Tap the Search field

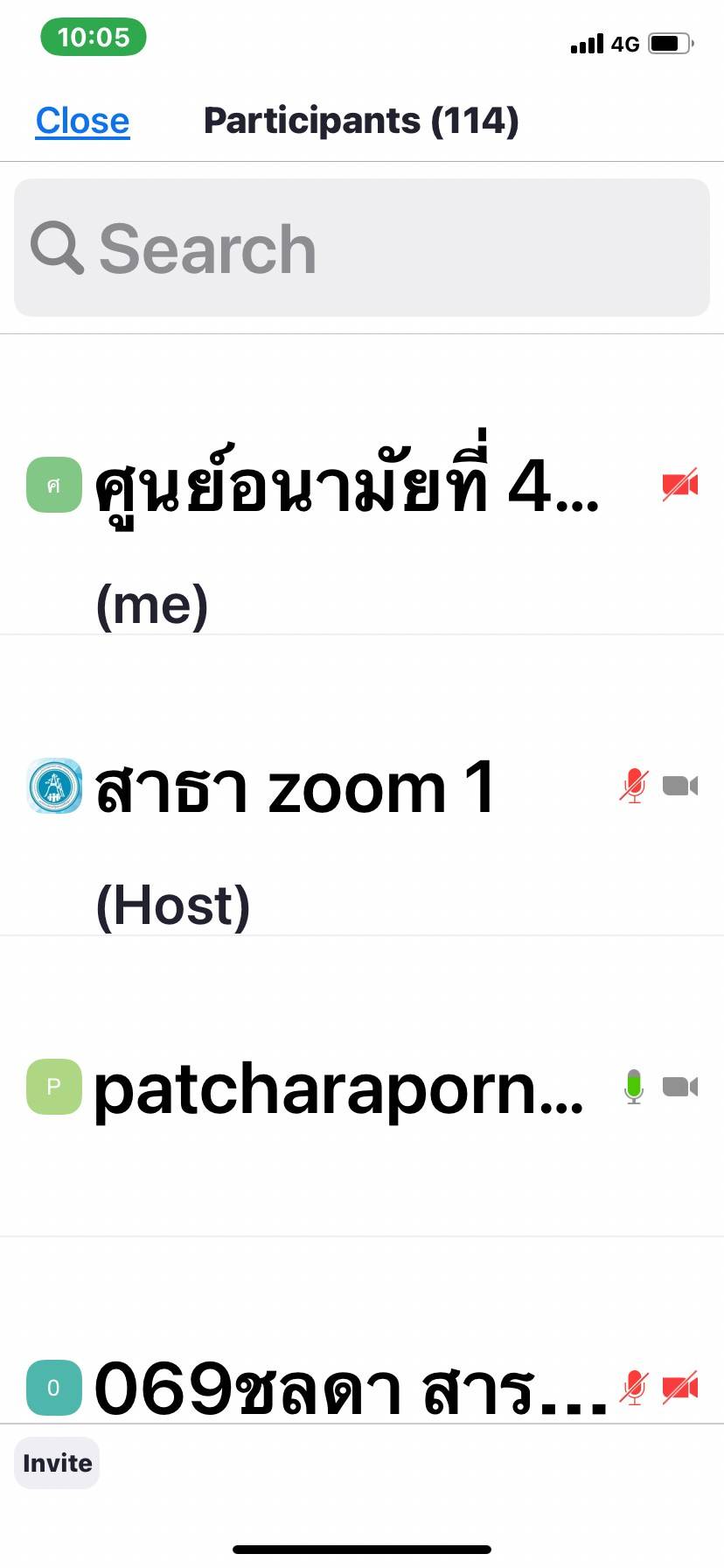click(x=362, y=248)
